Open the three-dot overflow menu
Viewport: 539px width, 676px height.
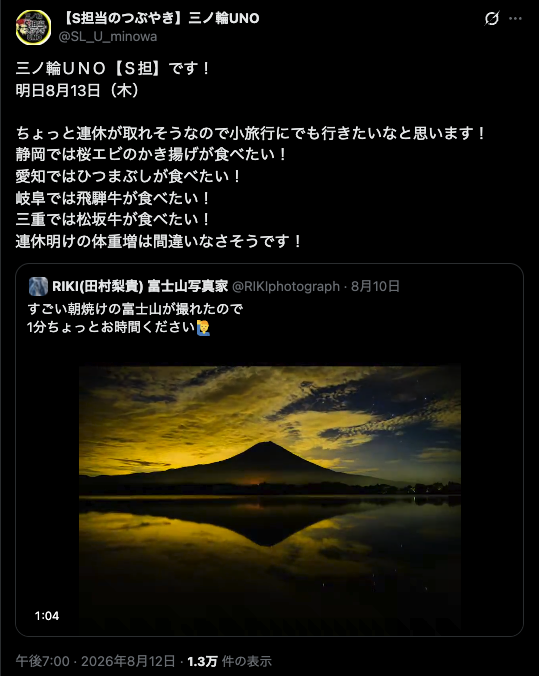(x=515, y=19)
